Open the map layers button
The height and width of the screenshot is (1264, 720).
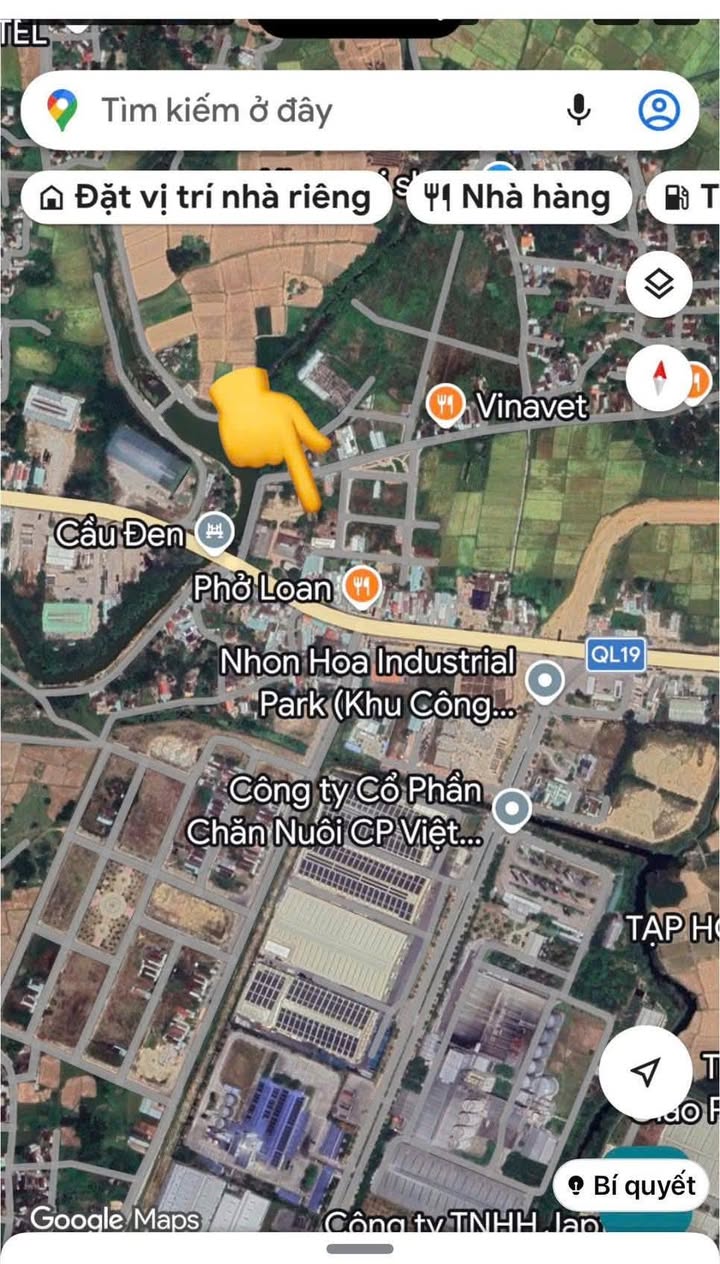pyautogui.click(x=659, y=285)
